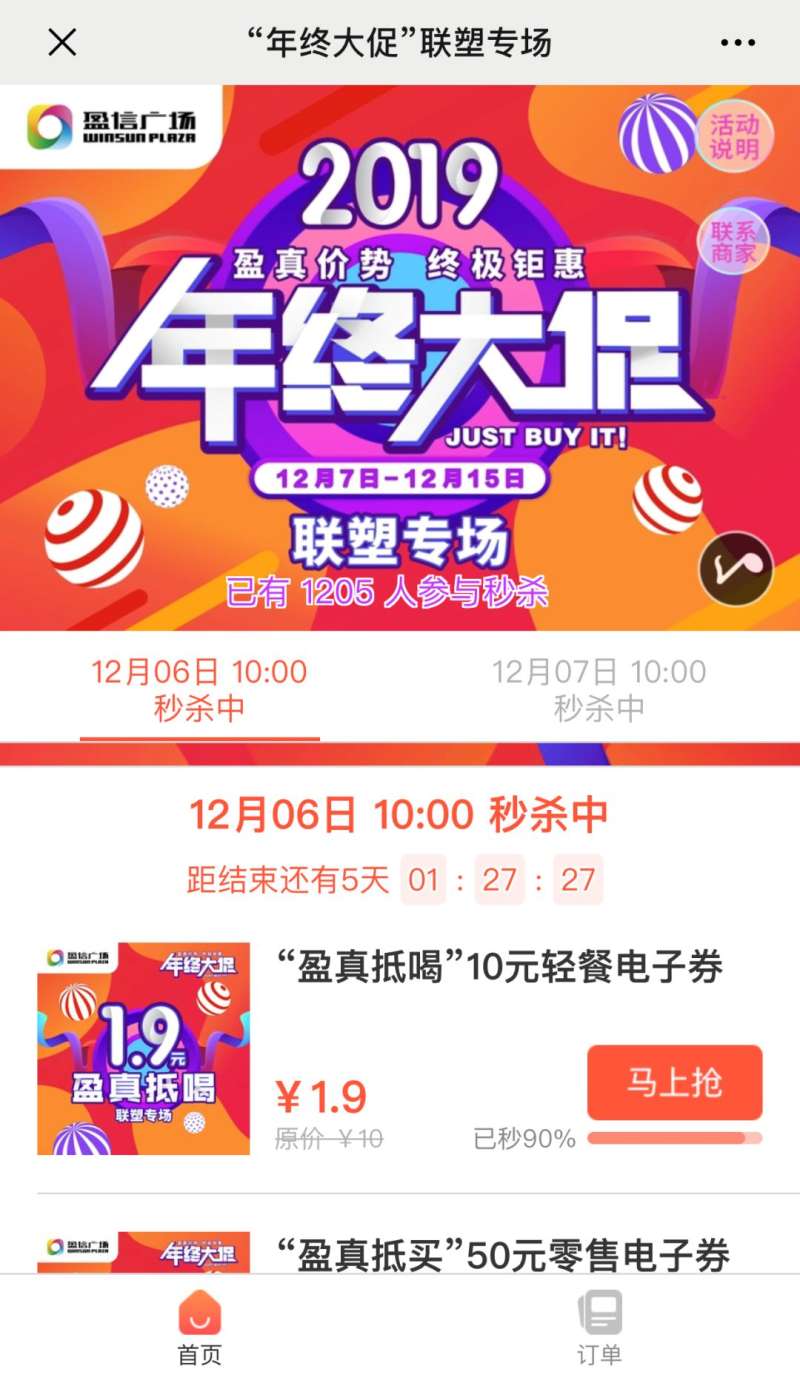Open the 盈真抵喝 10元轻餐电子券 product image
The height and width of the screenshot is (1383, 800).
[144, 1048]
